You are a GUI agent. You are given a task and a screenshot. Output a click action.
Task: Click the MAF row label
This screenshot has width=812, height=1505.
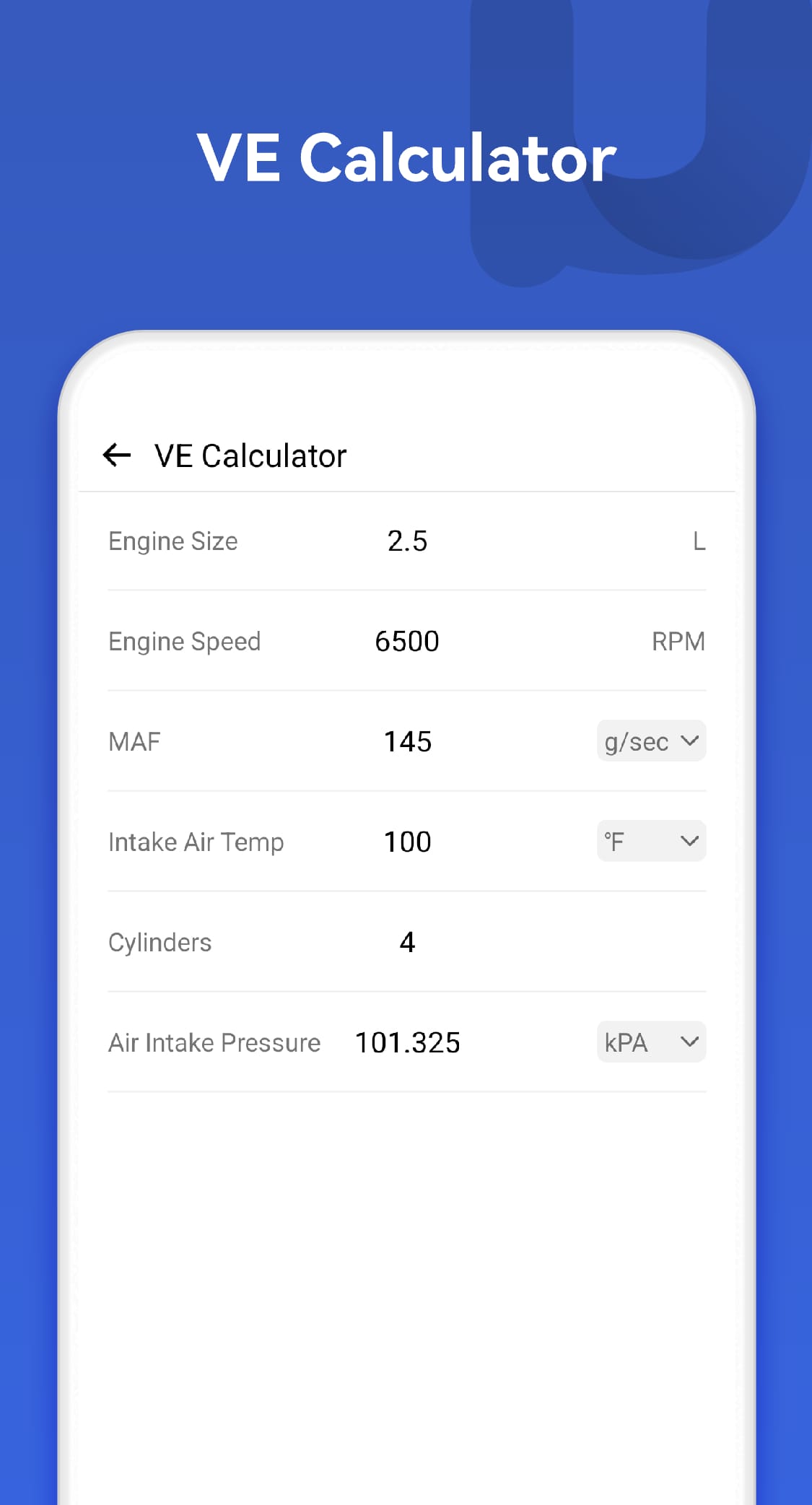[x=134, y=741]
